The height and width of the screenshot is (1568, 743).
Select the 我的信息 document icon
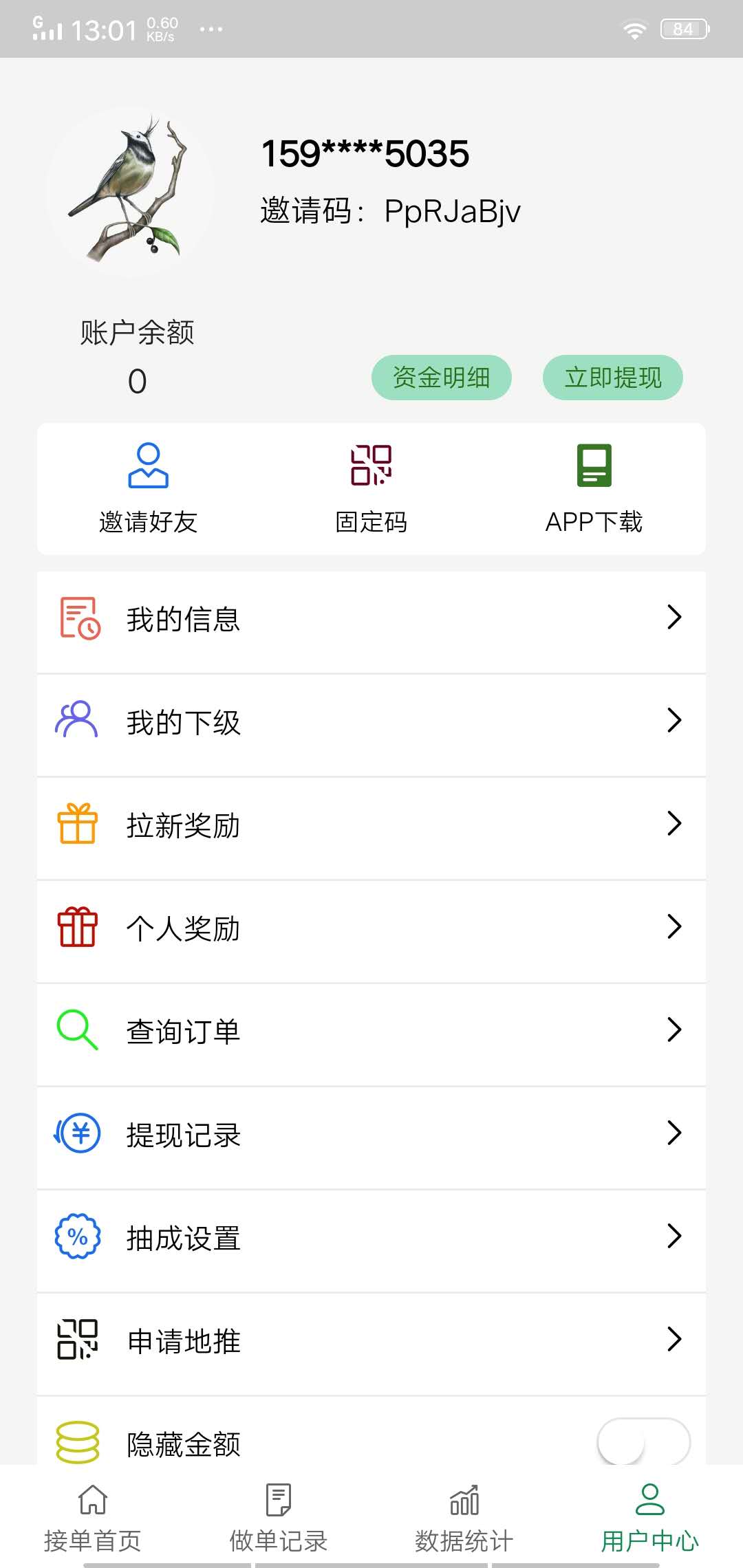78,618
